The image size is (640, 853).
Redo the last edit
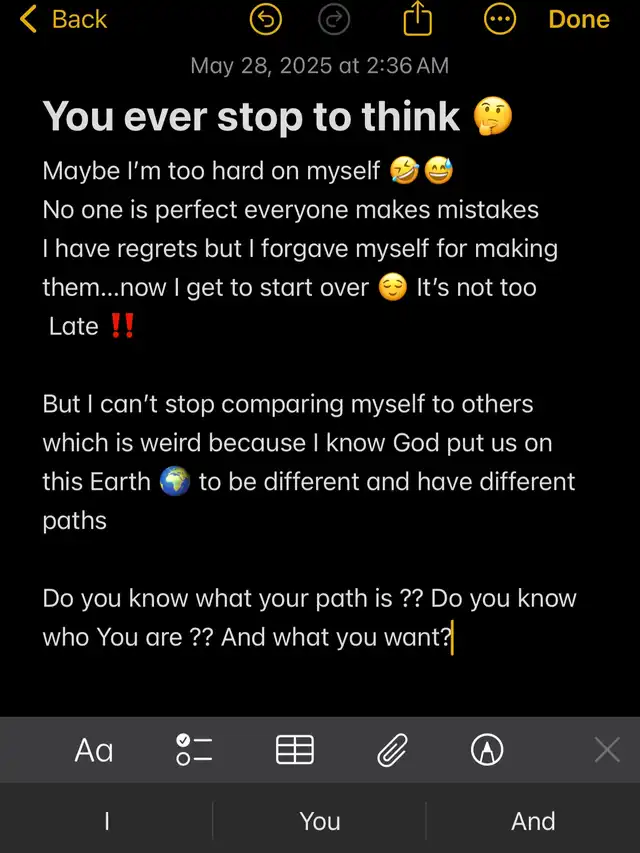(x=333, y=20)
